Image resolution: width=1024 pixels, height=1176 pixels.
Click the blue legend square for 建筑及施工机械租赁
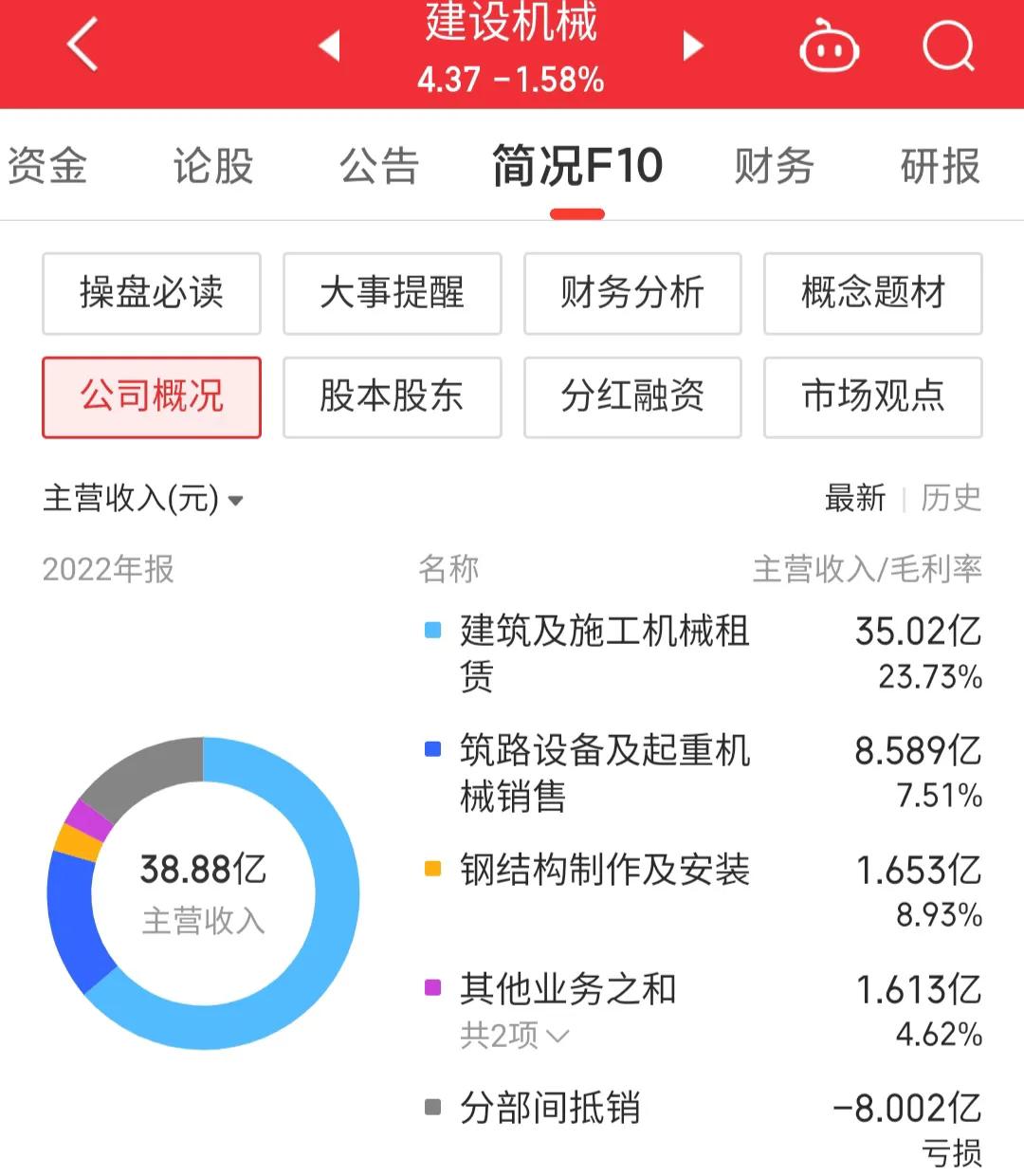[431, 628]
